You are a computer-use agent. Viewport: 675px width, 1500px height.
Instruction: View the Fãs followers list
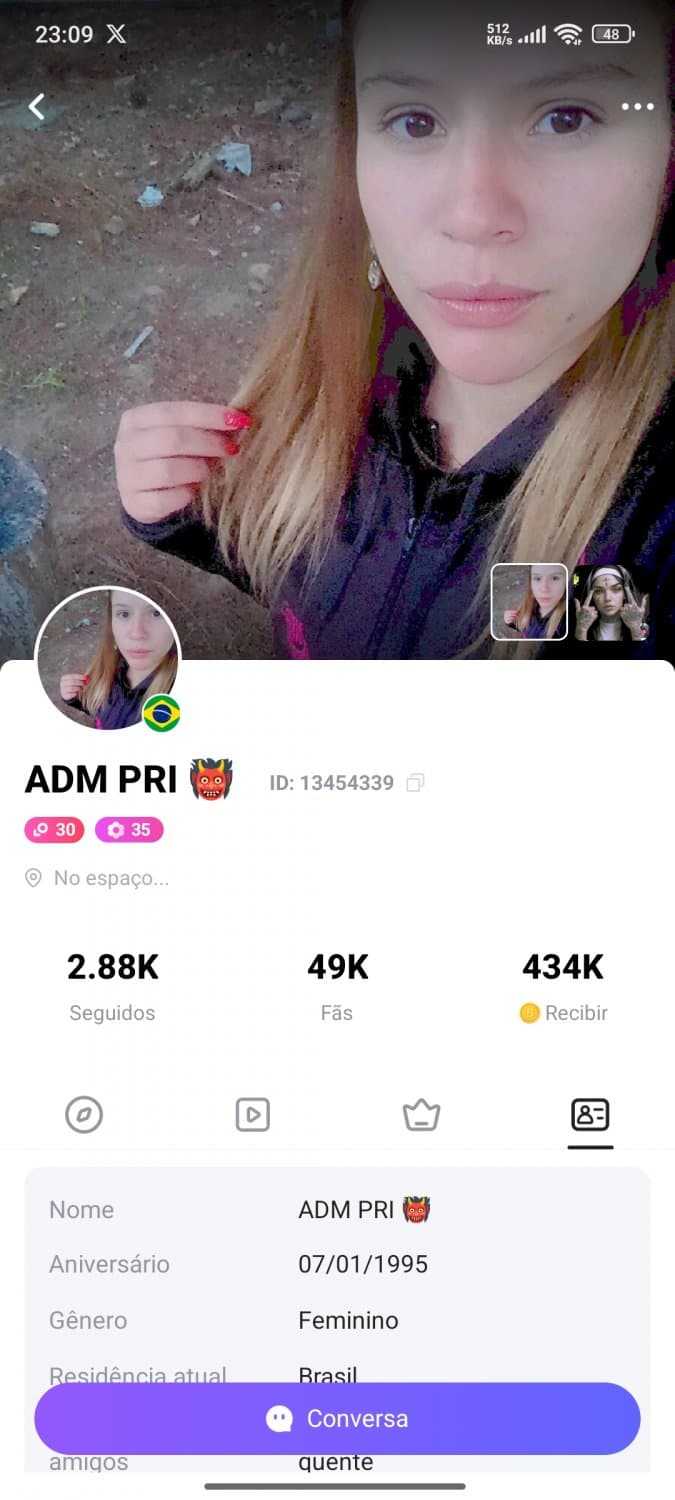[337, 984]
